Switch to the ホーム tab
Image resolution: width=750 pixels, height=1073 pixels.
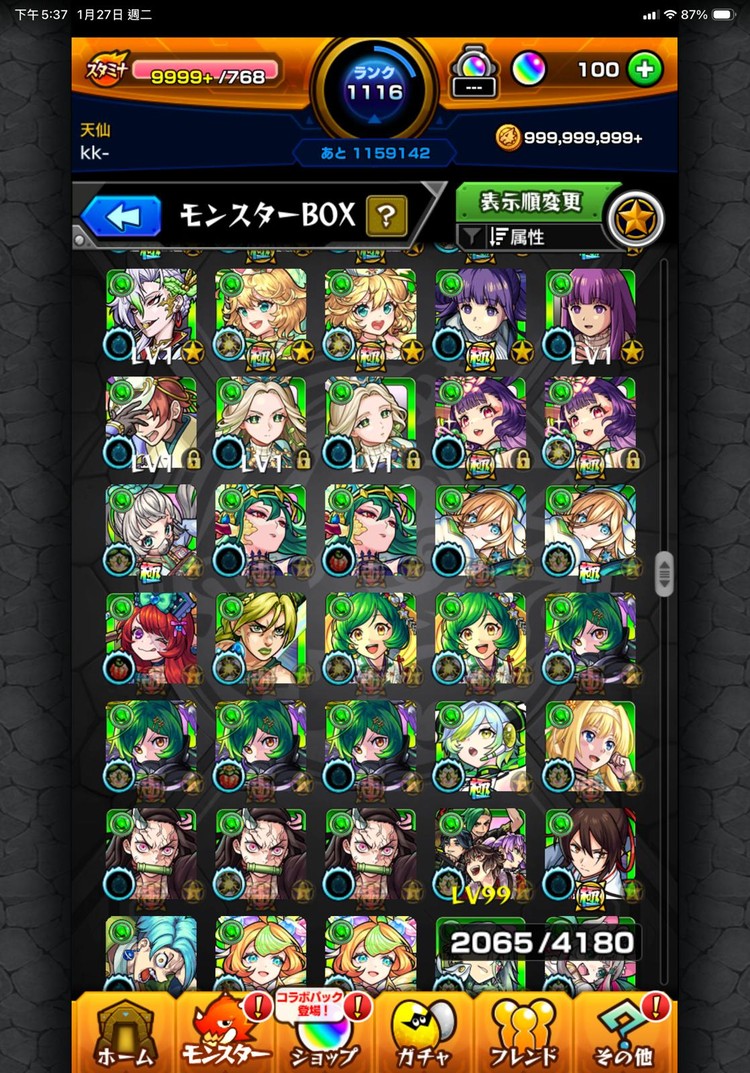[125, 1031]
